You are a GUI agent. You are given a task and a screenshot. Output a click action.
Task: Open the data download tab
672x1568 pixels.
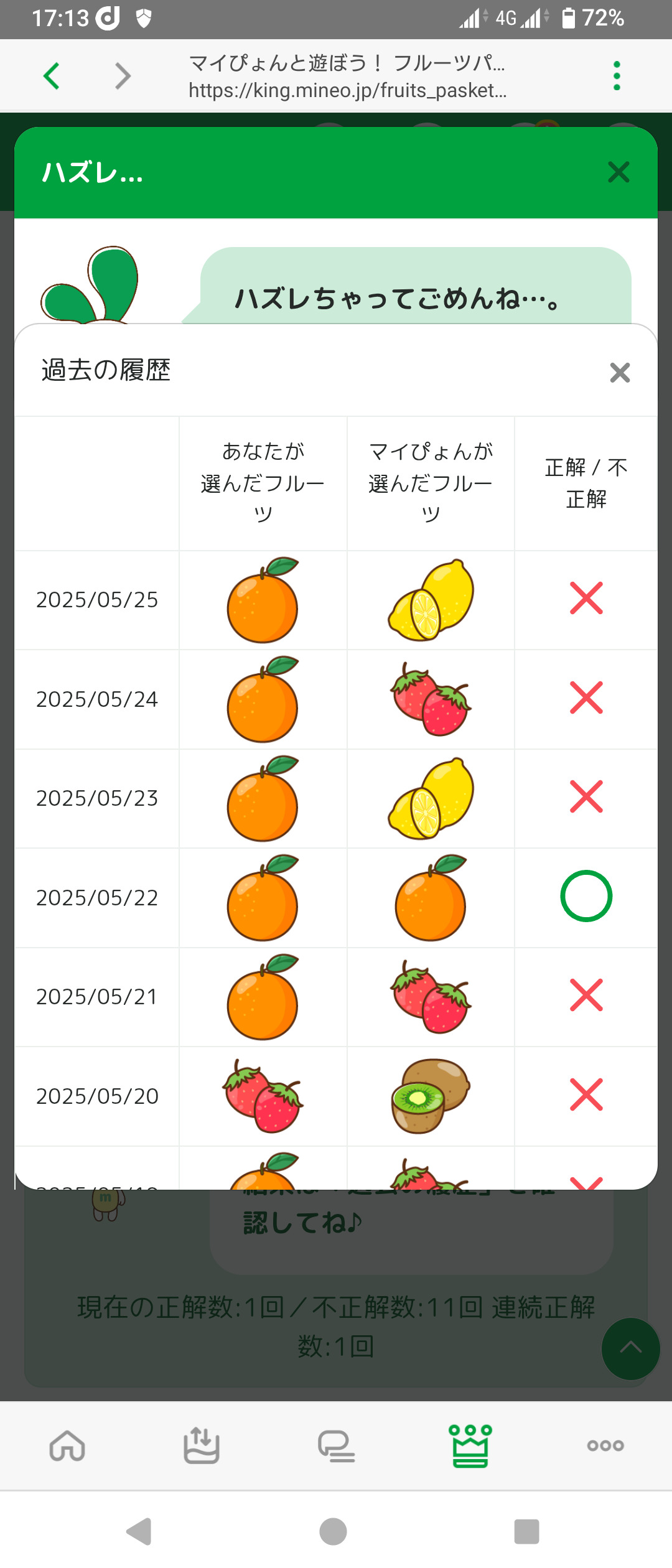[202, 1445]
